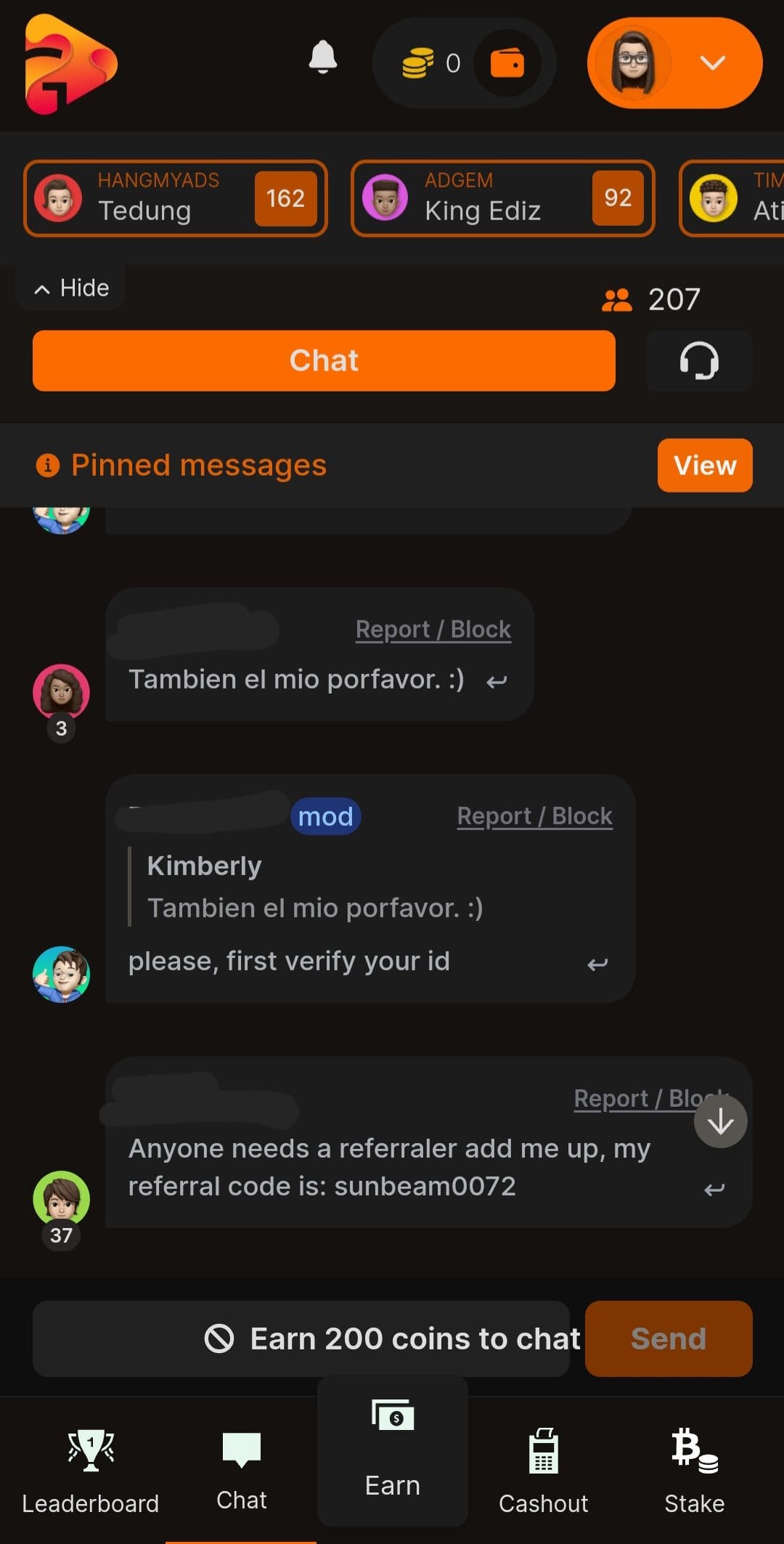
Task: Reply to the referral code message
Action: point(714,1189)
